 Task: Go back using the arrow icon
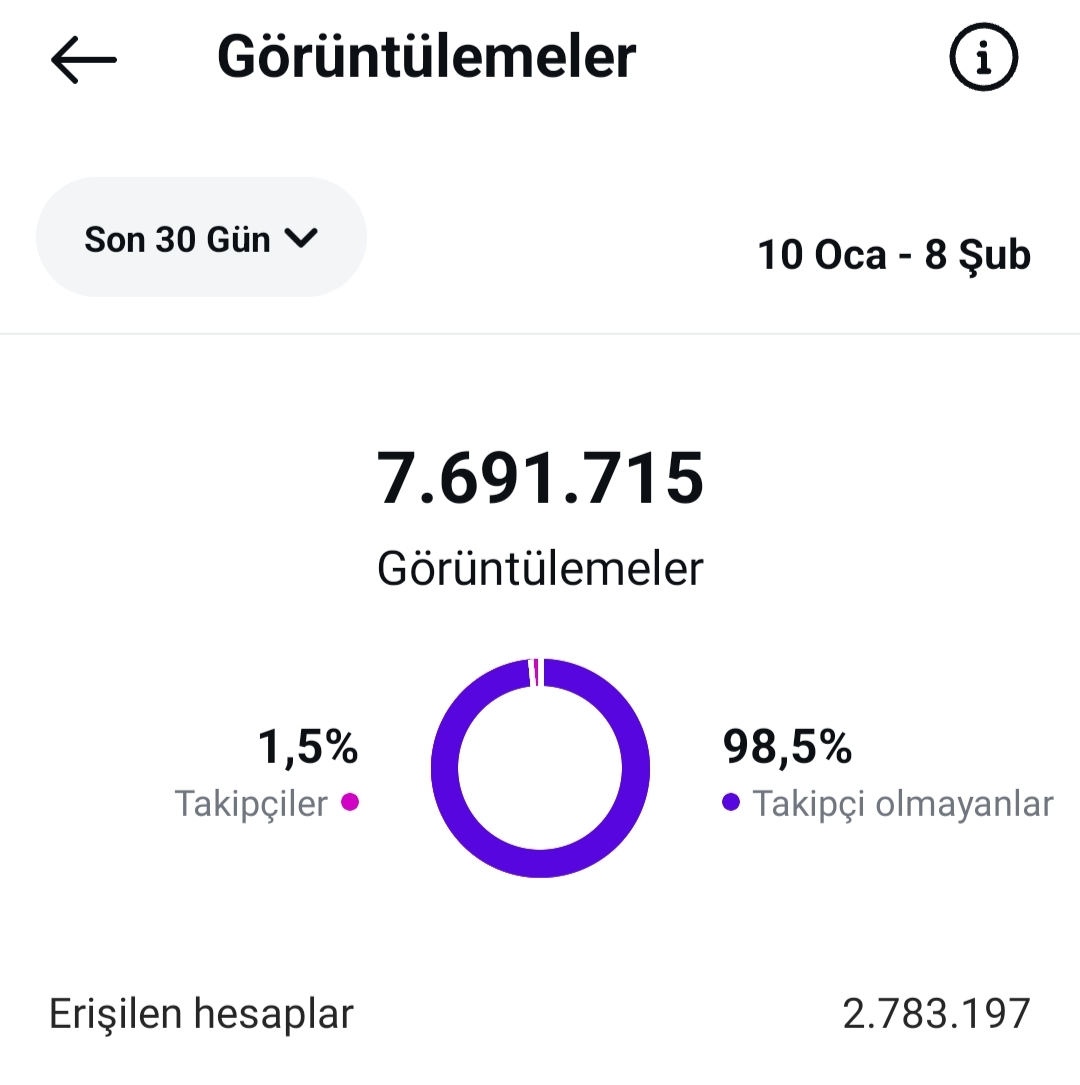point(84,60)
